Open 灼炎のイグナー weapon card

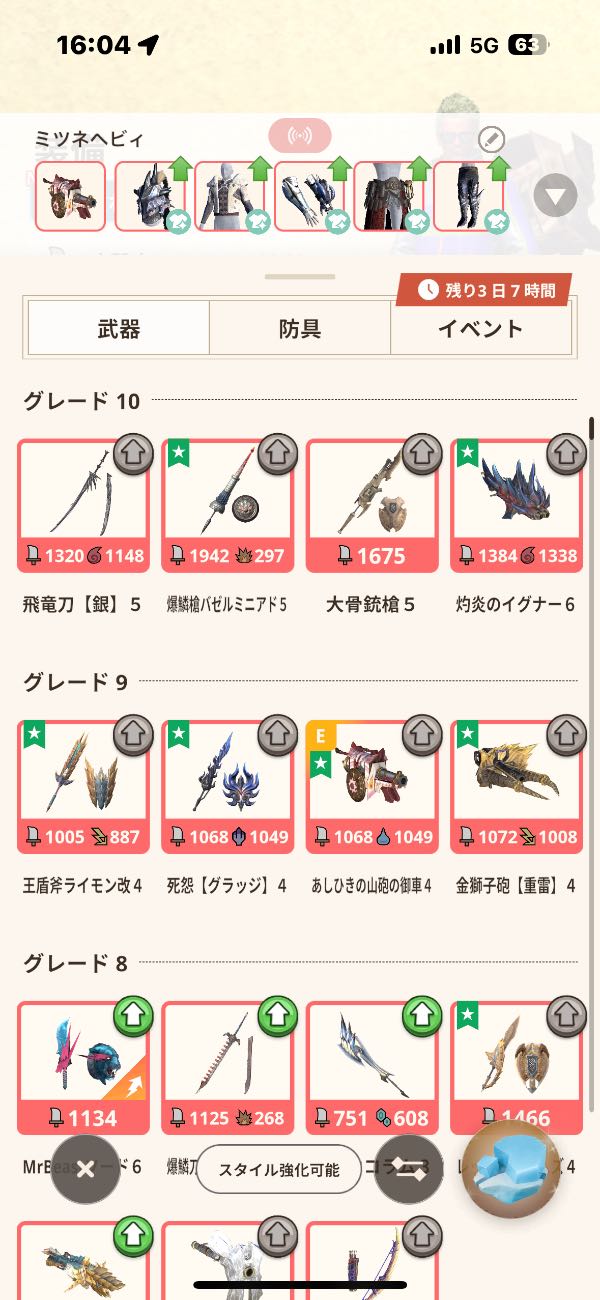(x=516, y=505)
